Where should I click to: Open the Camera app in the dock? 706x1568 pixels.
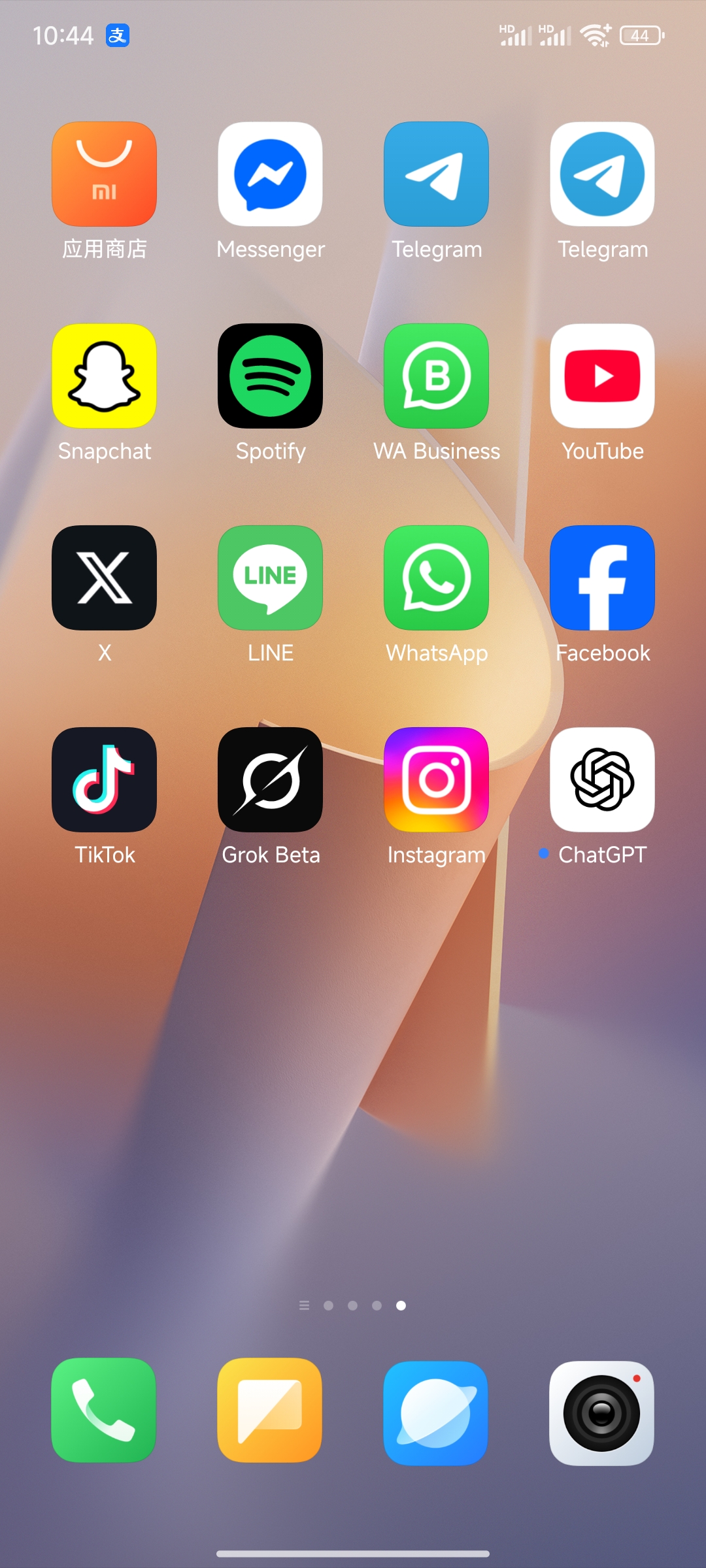click(602, 1413)
